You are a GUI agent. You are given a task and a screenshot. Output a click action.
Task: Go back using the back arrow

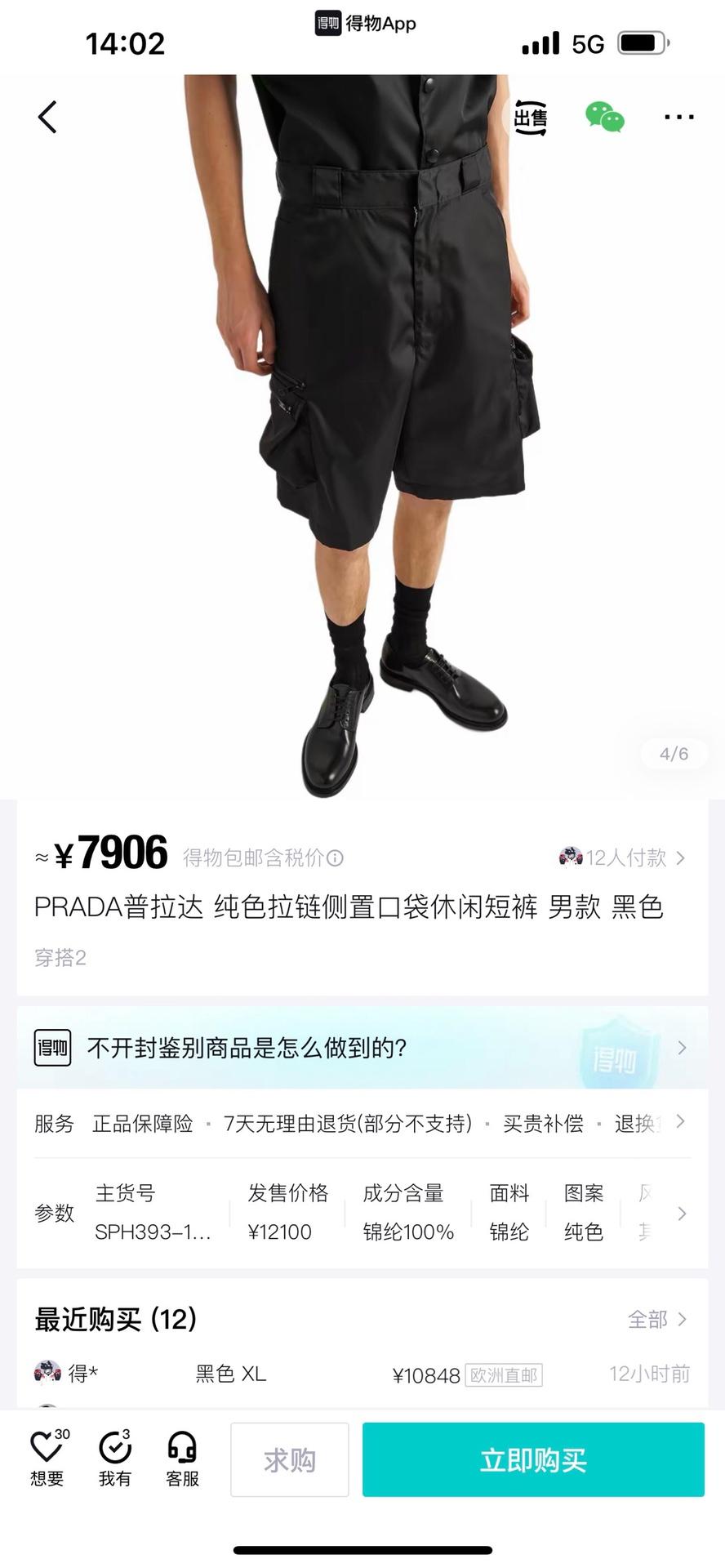[x=47, y=117]
